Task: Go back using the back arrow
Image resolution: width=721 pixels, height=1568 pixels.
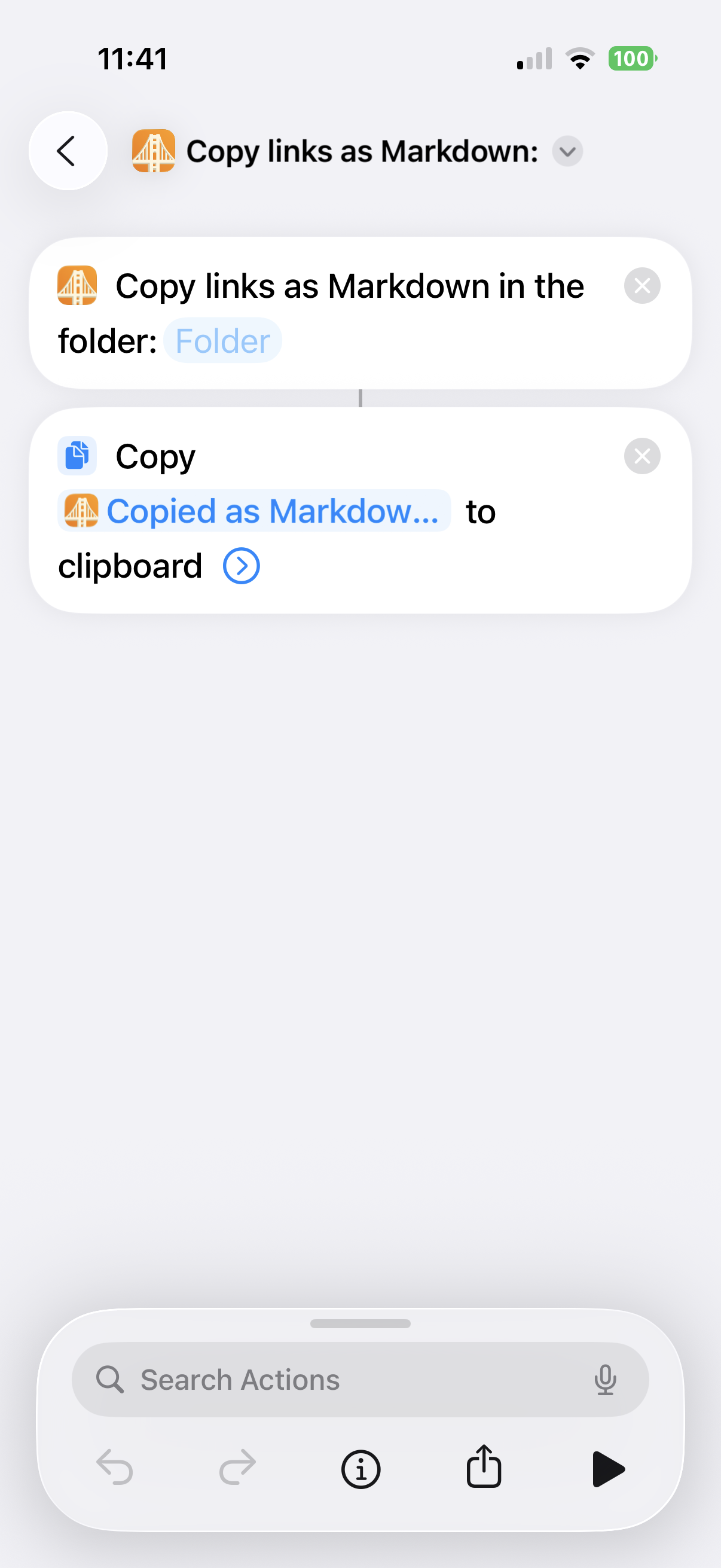Action: coord(68,151)
